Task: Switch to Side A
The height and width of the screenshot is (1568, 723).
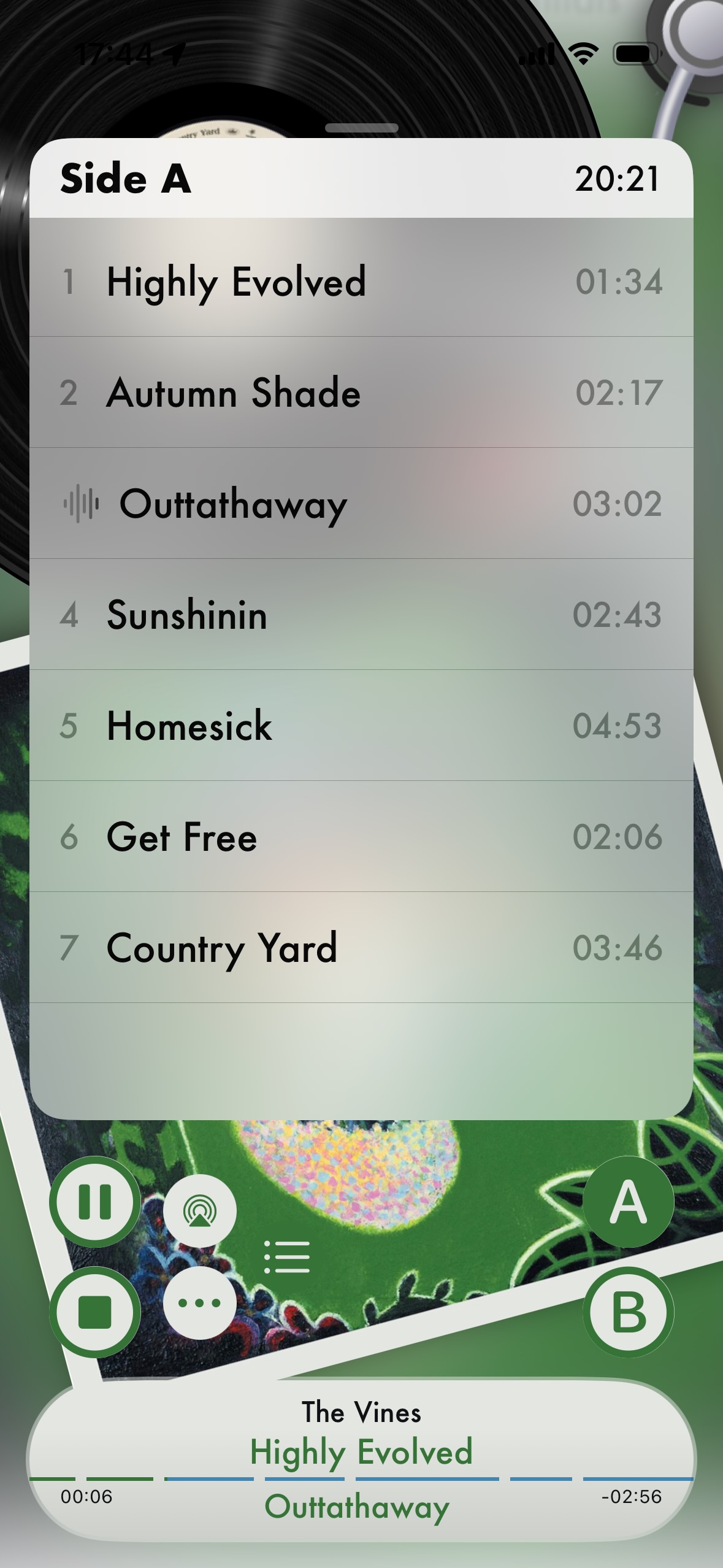Action: (x=628, y=1202)
